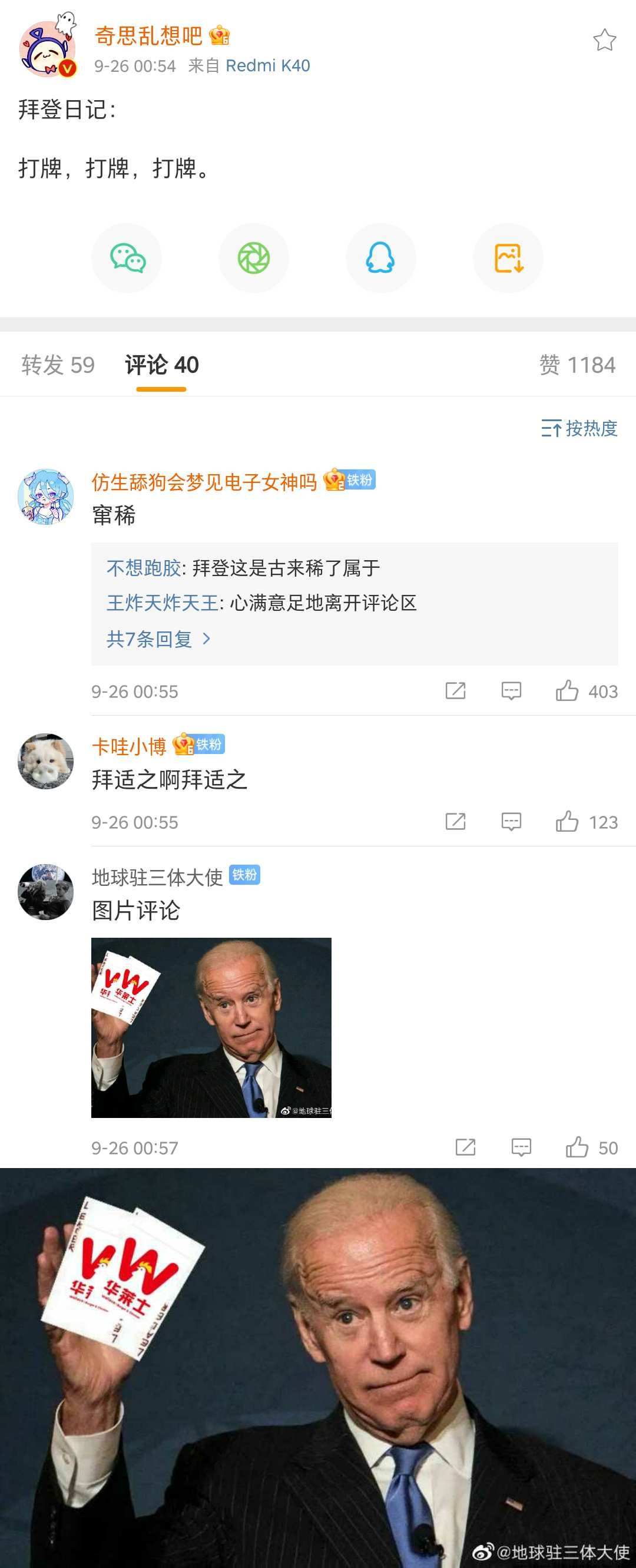This screenshot has width=636, height=1568.
Task: Share the post to QQ
Action: point(380,258)
